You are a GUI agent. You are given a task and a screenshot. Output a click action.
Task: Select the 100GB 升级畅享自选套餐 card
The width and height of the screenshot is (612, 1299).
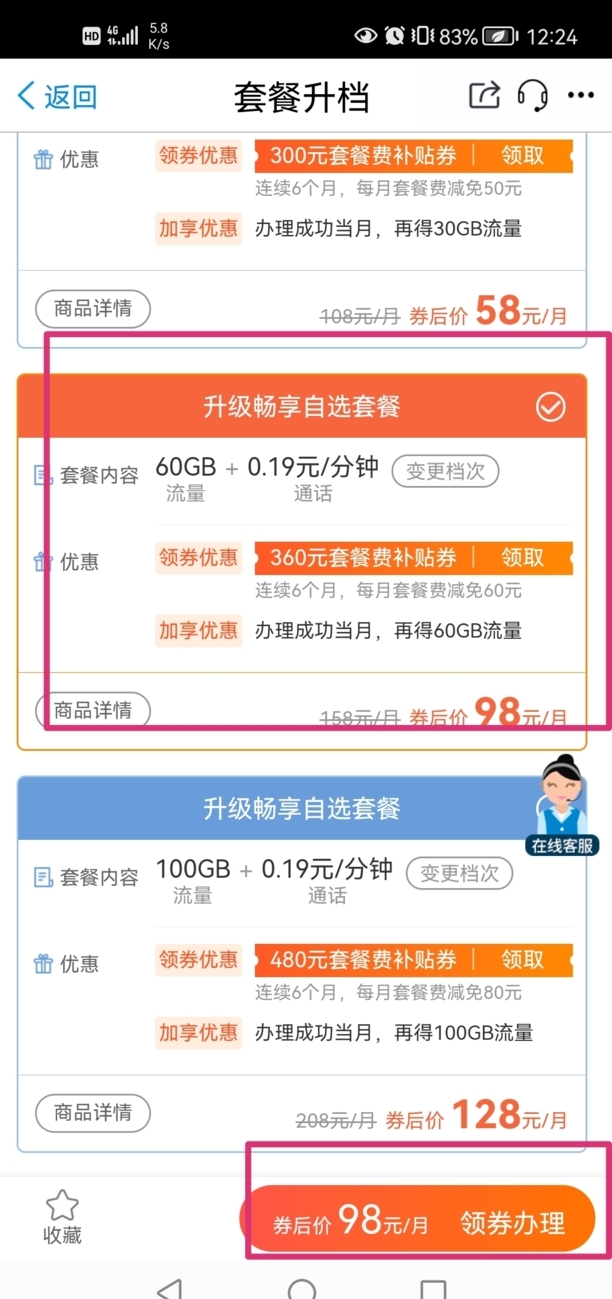coord(301,808)
